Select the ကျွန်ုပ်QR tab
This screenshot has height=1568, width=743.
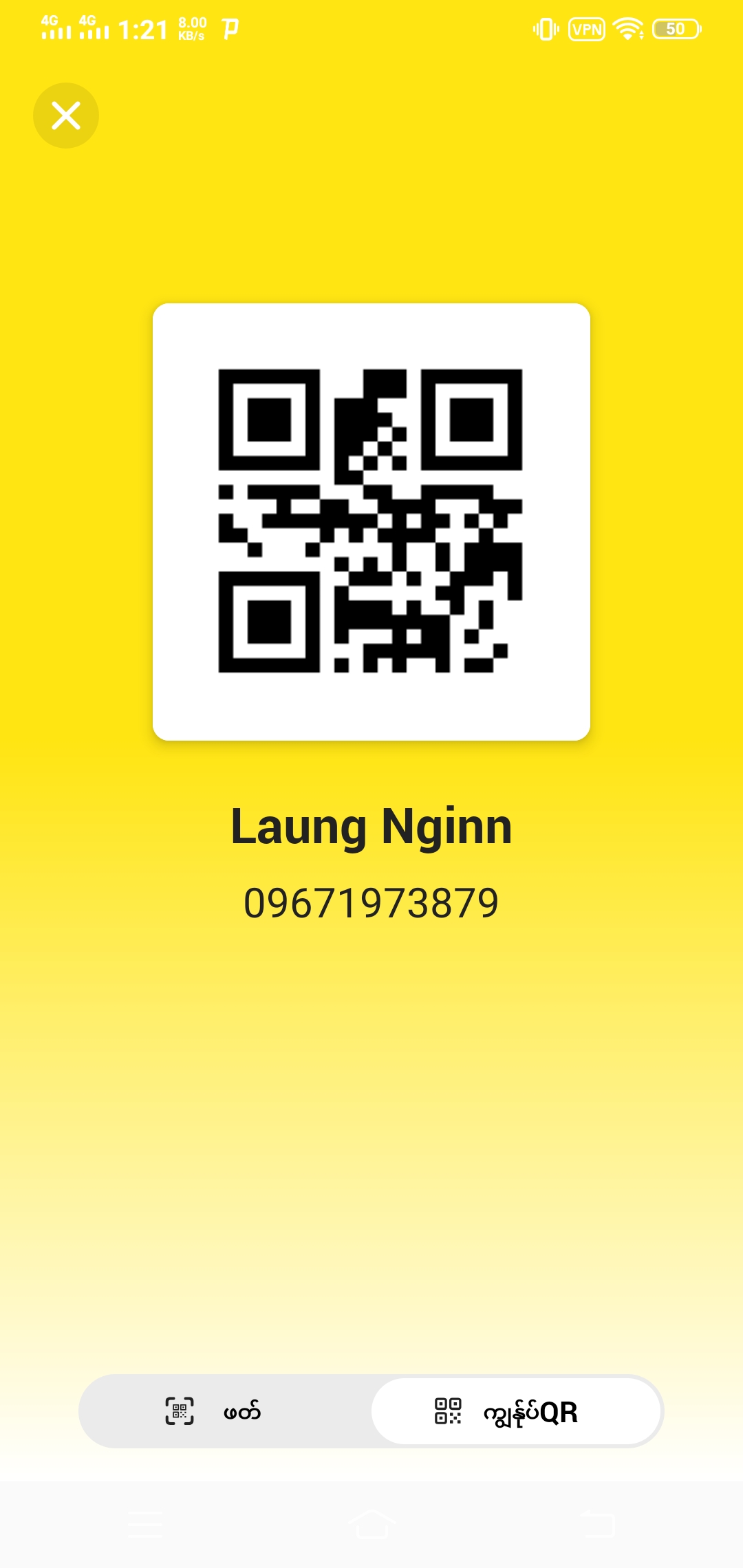coord(516,1411)
